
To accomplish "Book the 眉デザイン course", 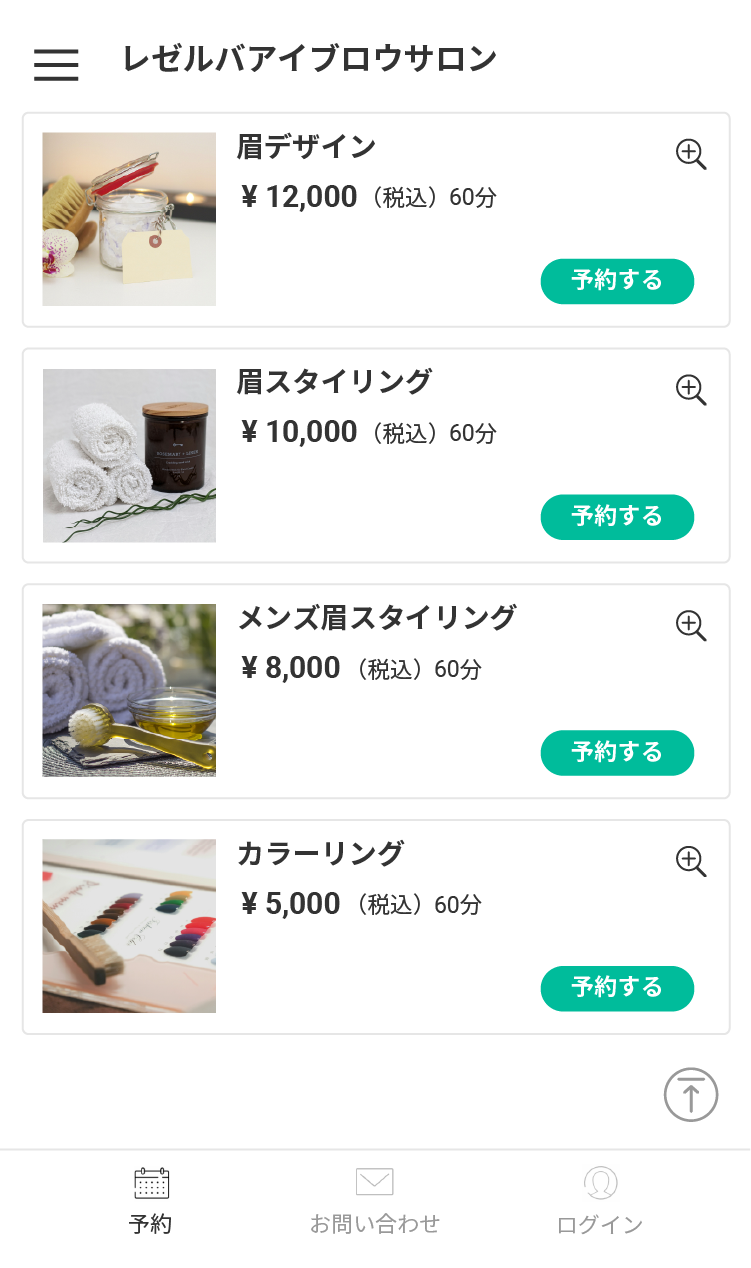I will click(x=617, y=281).
